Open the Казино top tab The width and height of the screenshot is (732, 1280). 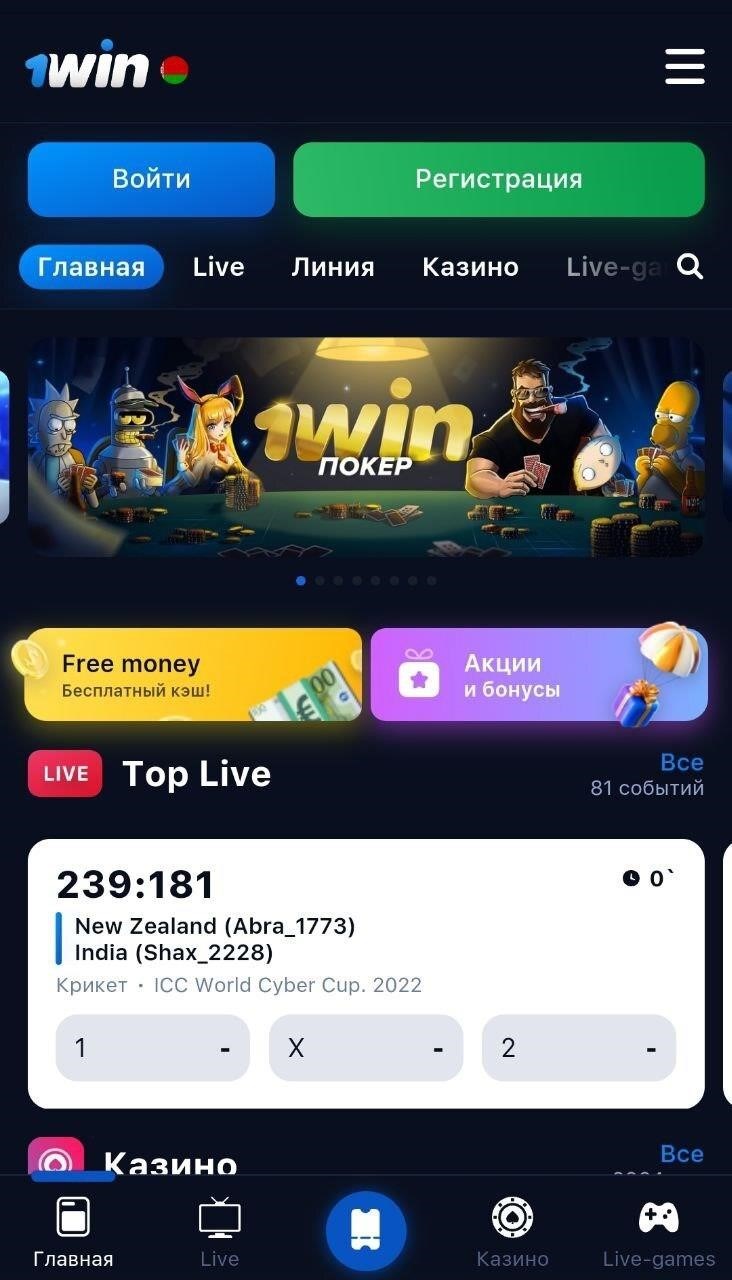(470, 267)
